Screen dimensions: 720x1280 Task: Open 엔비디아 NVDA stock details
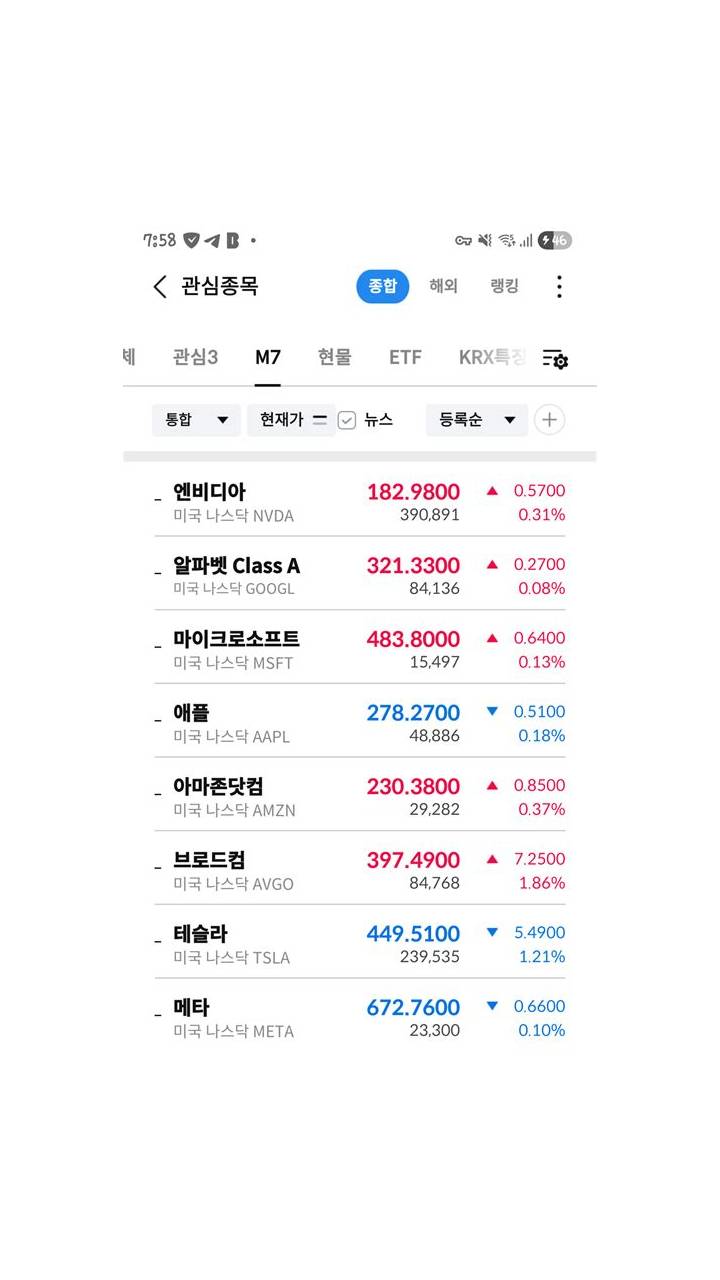point(359,503)
